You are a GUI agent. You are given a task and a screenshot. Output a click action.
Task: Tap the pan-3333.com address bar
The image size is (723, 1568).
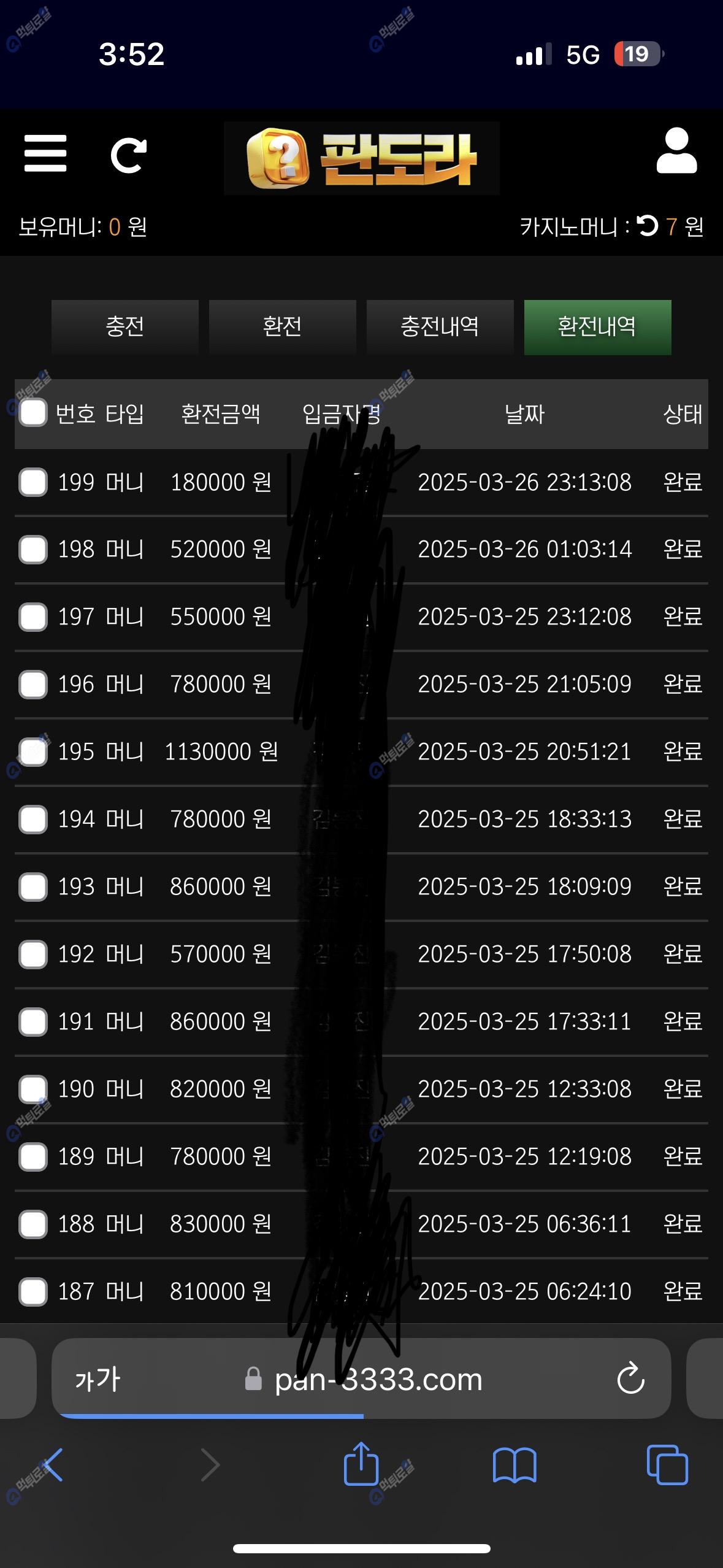378,1380
